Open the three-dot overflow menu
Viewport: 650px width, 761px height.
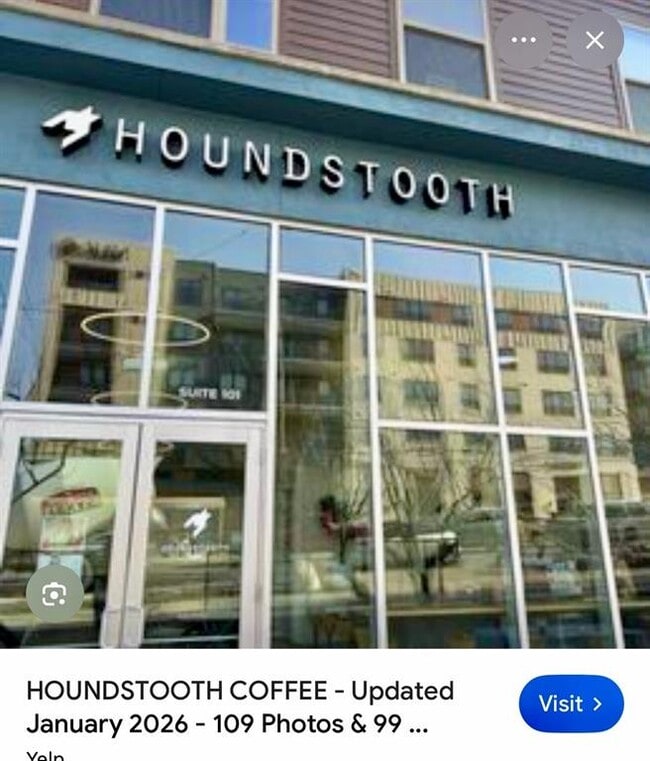(x=523, y=40)
